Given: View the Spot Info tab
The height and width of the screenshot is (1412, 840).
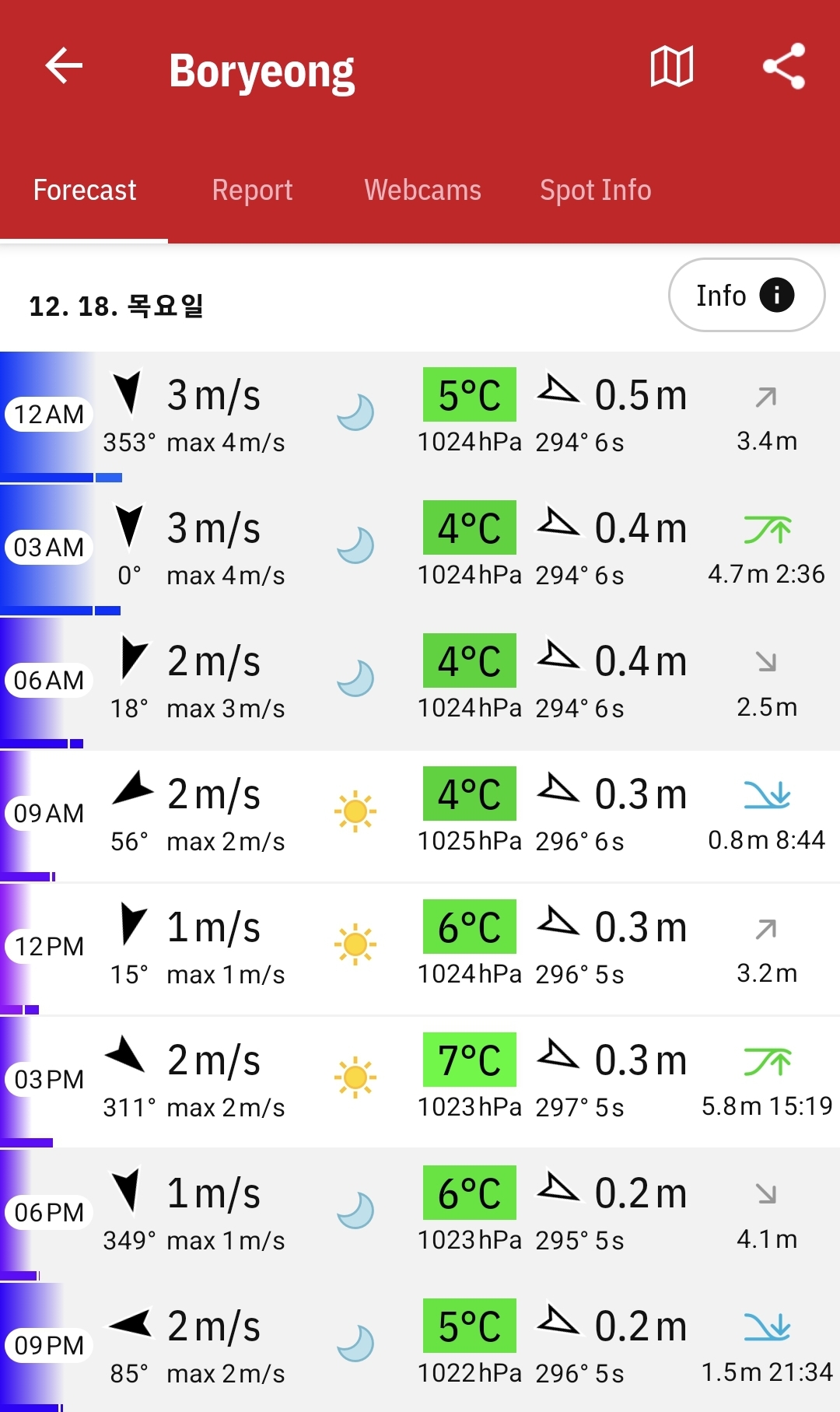Looking at the screenshot, I should pyautogui.click(x=595, y=191).
